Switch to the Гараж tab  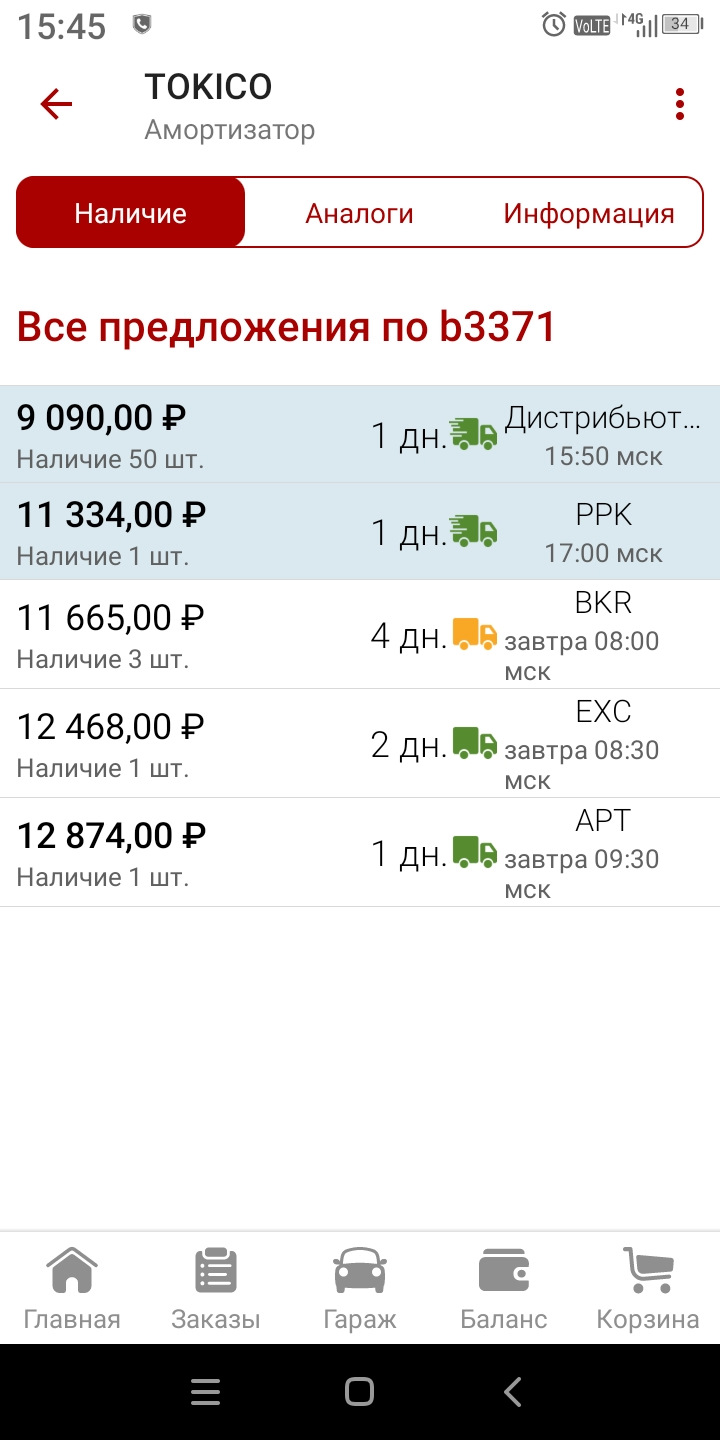tap(360, 1288)
